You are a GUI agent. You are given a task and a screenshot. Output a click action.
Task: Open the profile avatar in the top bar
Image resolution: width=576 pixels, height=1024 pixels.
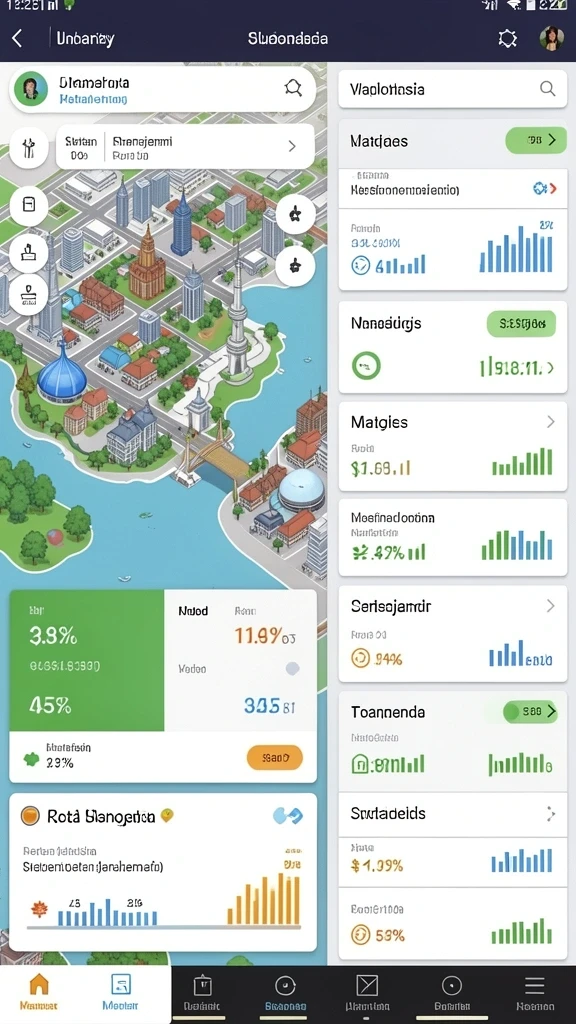point(551,39)
